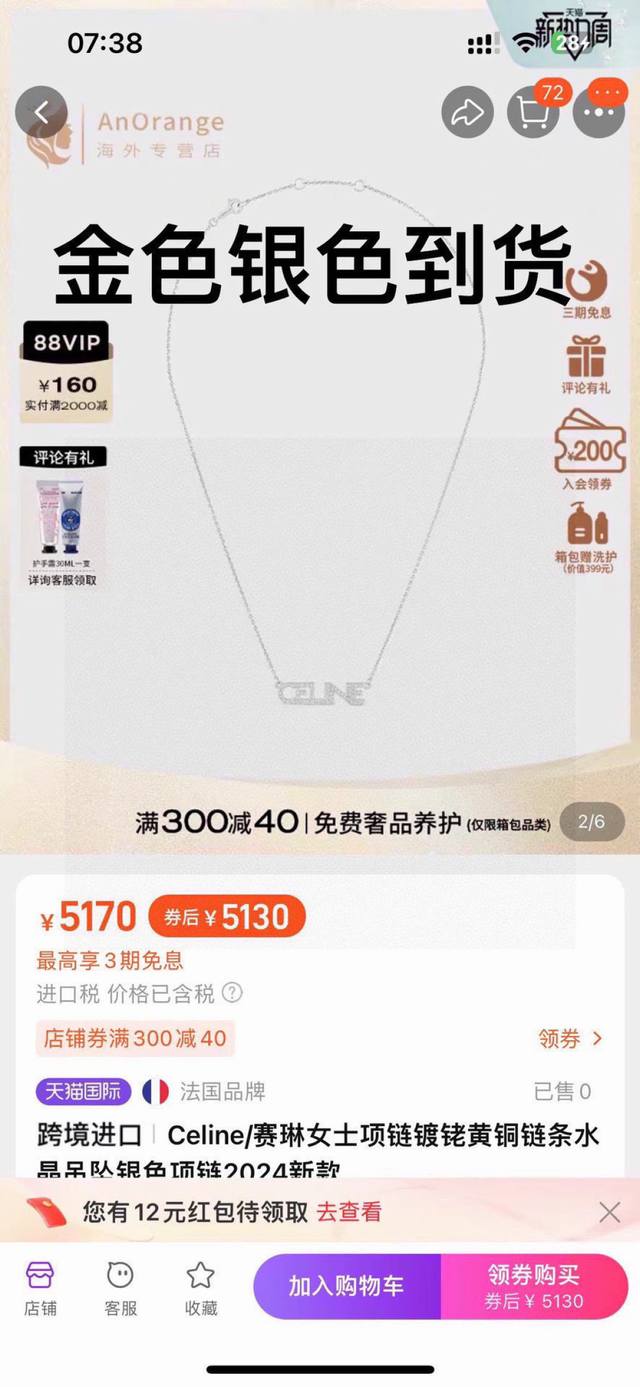
Task: Share this Celine necklace listing
Action: click(466, 113)
